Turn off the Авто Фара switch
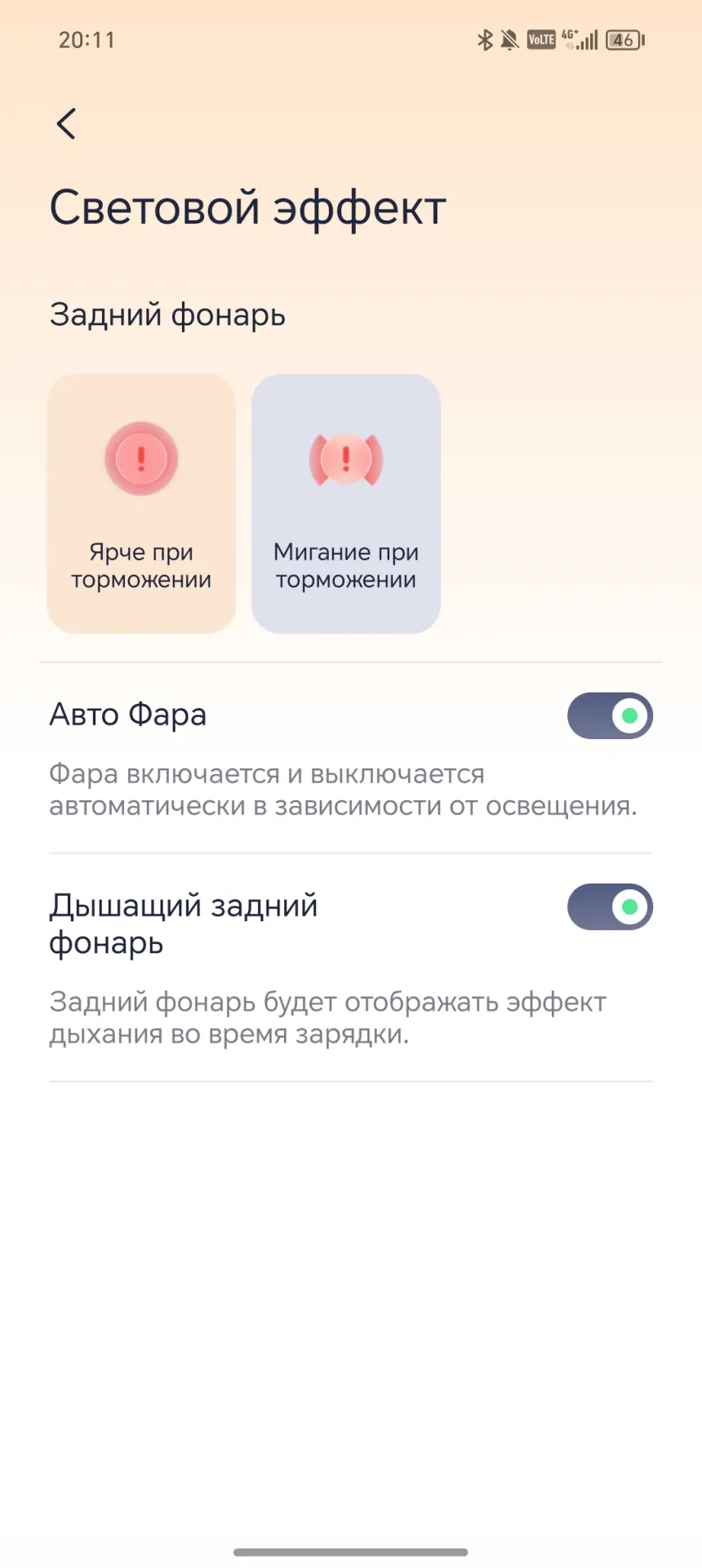 [x=610, y=716]
